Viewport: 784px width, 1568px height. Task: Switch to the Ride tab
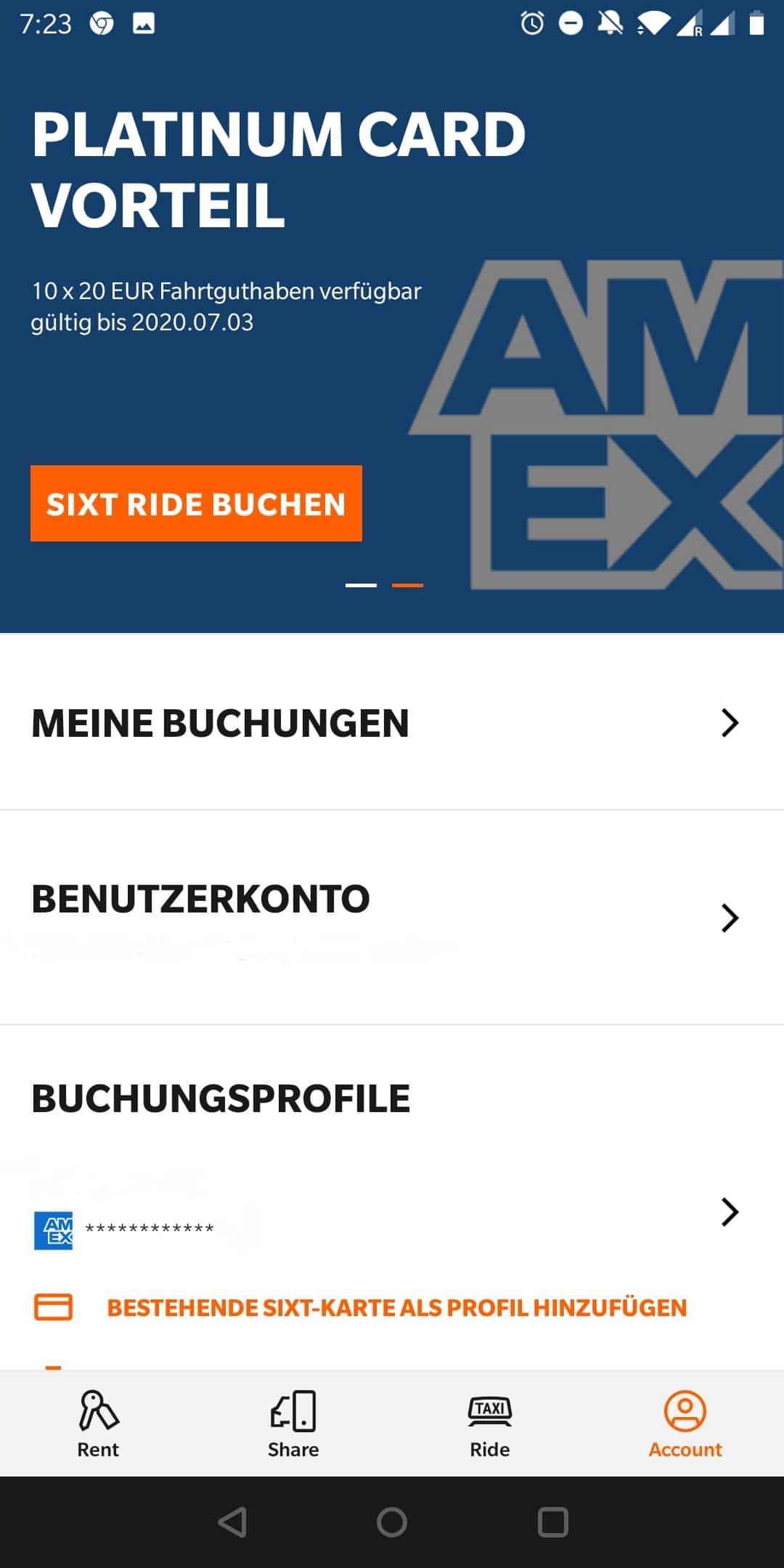490,1424
